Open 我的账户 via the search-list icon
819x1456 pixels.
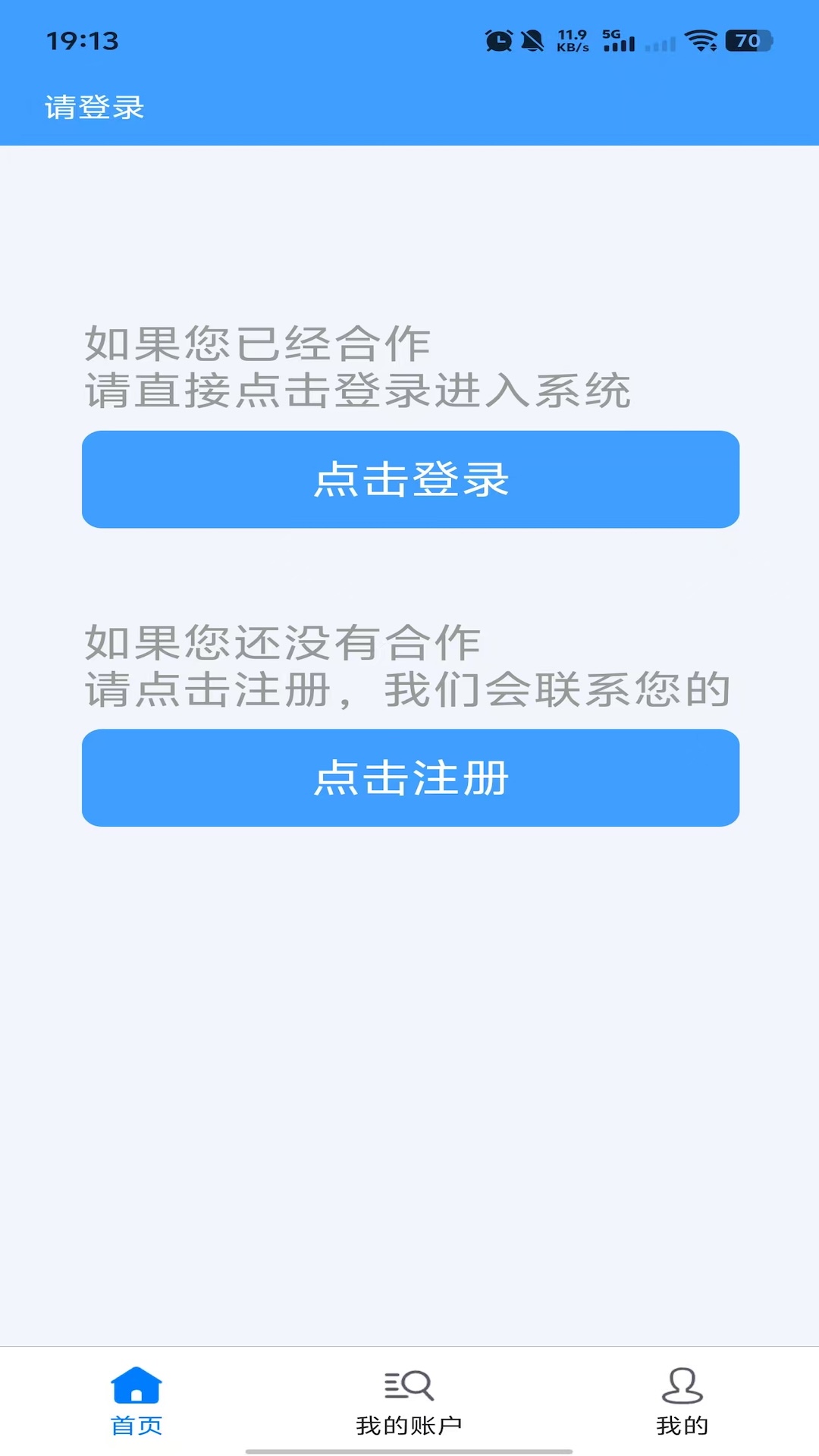(409, 1385)
